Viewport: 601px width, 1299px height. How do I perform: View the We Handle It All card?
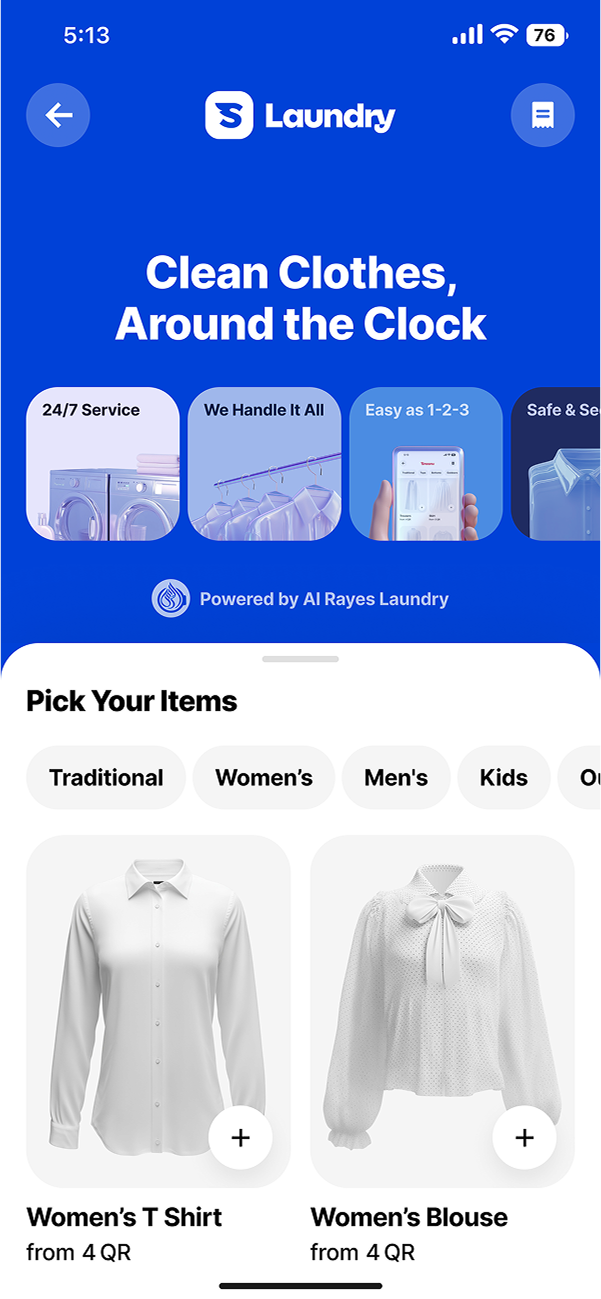[x=264, y=464]
